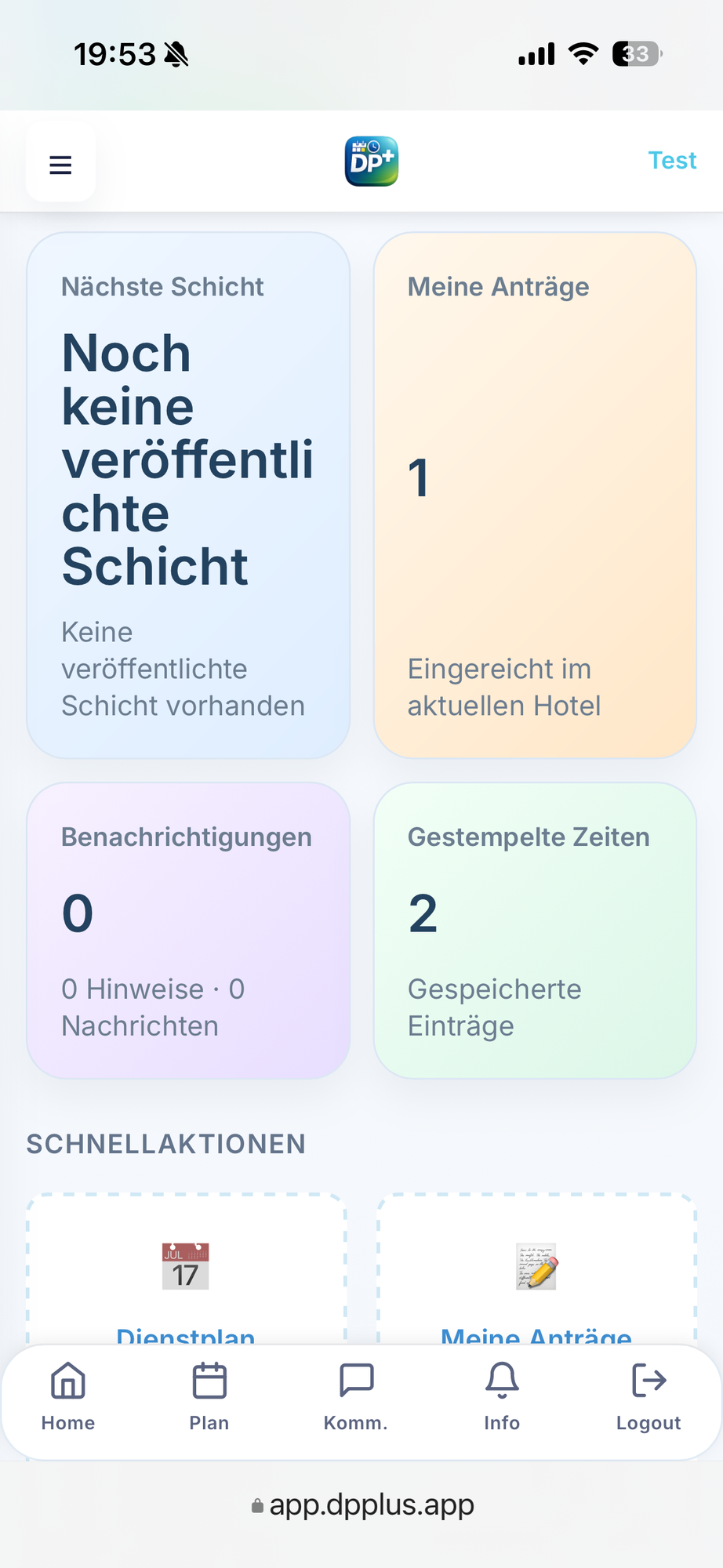The height and width of the screenshot is (1568, 723).
Task: Click the Test link in header
Action: 672,159
